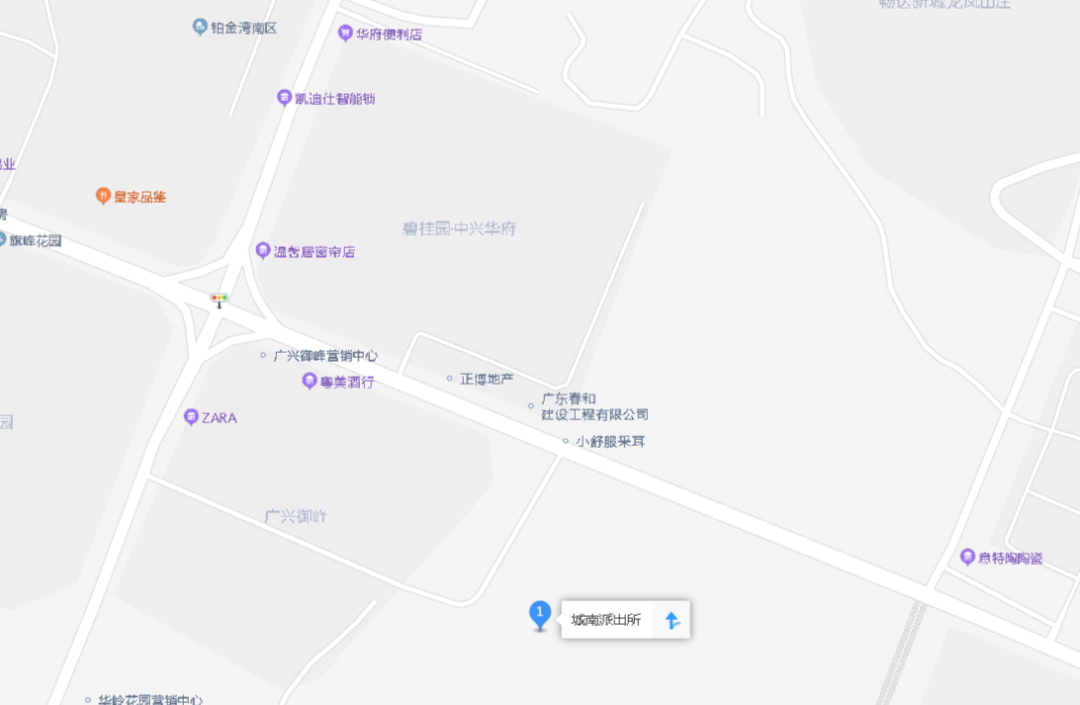The height and width of the screenshot is (705, 1080).
Task: Open the 华府便利店 shop marker
Action: (346, 33)
